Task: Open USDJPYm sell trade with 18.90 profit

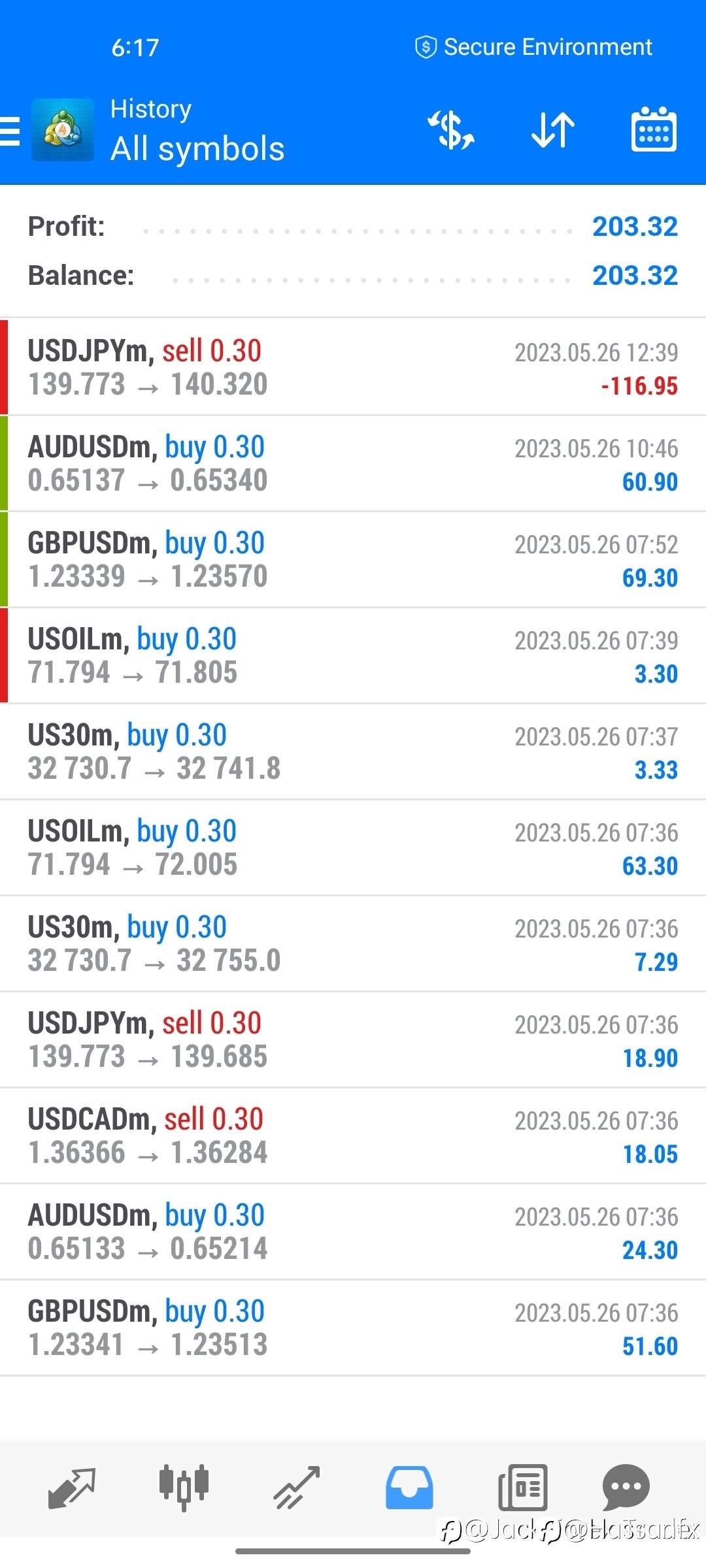Action: tap(353, 1039)
